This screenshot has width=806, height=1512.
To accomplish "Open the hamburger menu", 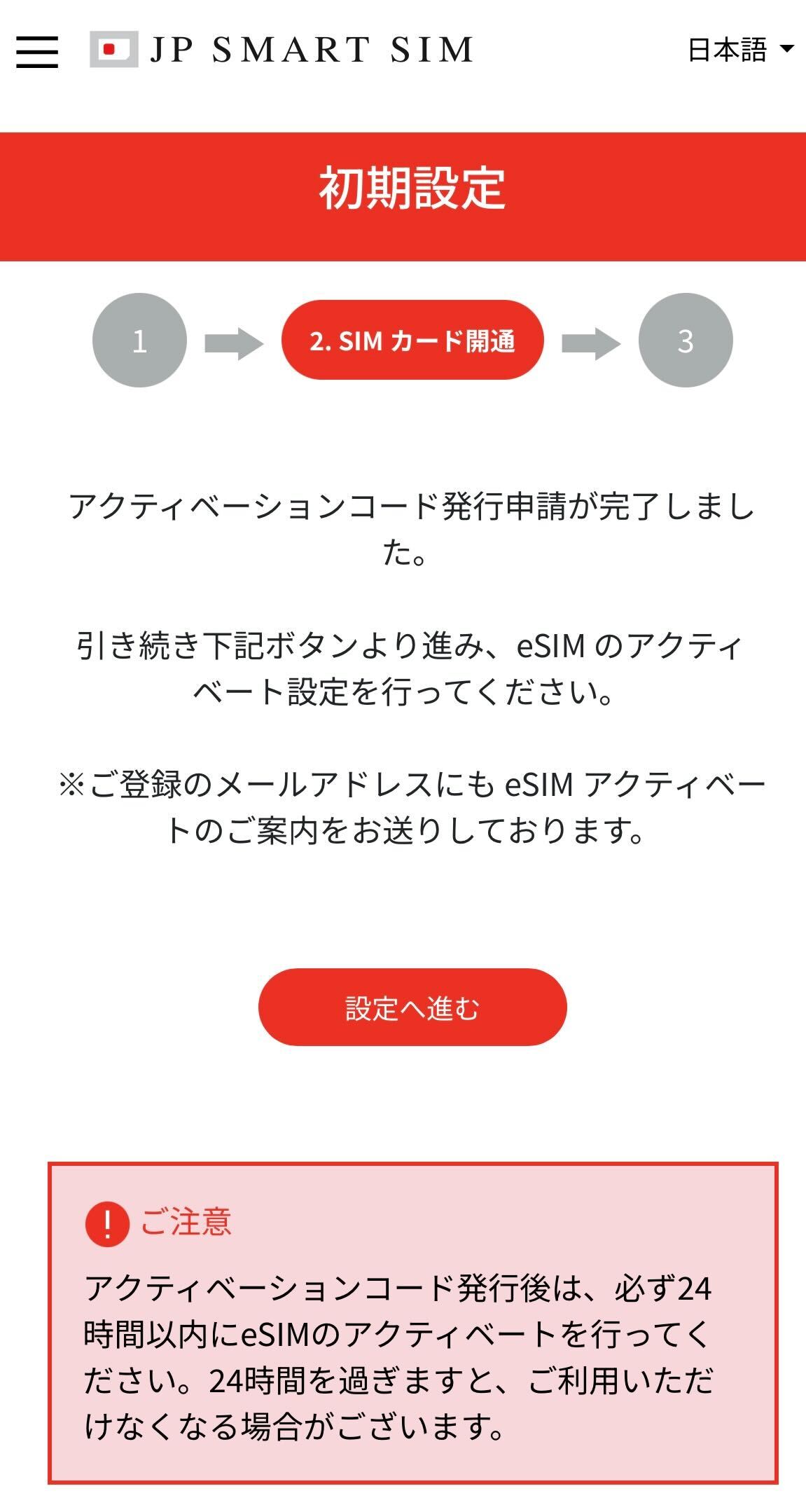I will click(37, 50).
